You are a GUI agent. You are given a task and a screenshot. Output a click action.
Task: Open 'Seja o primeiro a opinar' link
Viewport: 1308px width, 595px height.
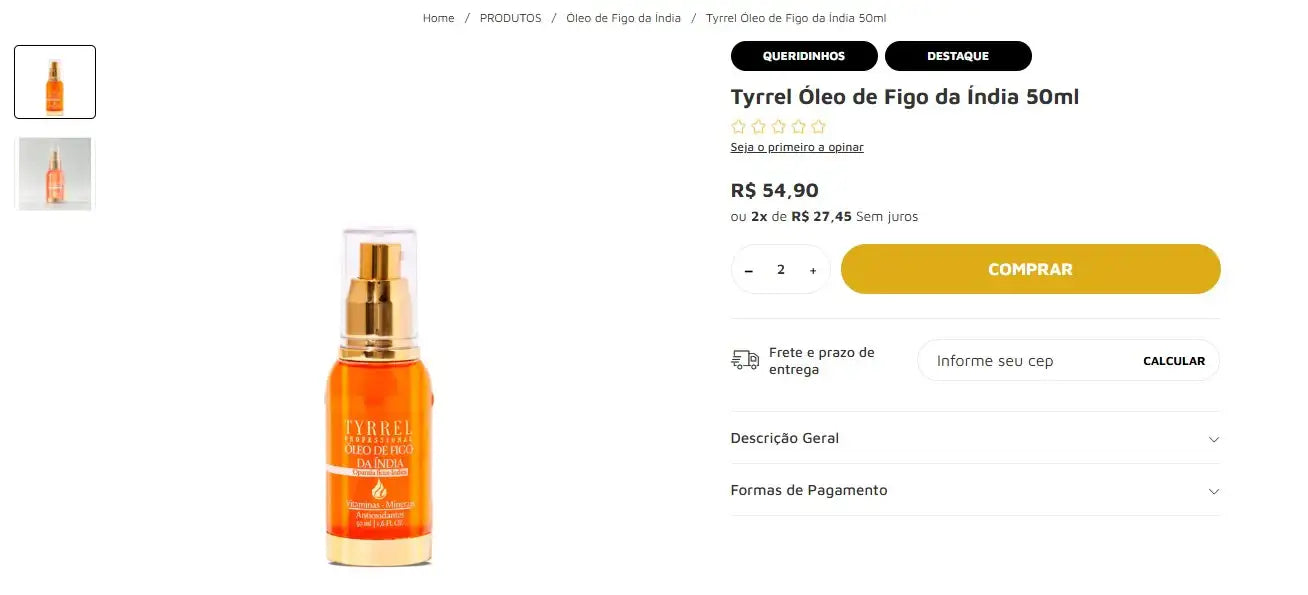coord(796,147)
